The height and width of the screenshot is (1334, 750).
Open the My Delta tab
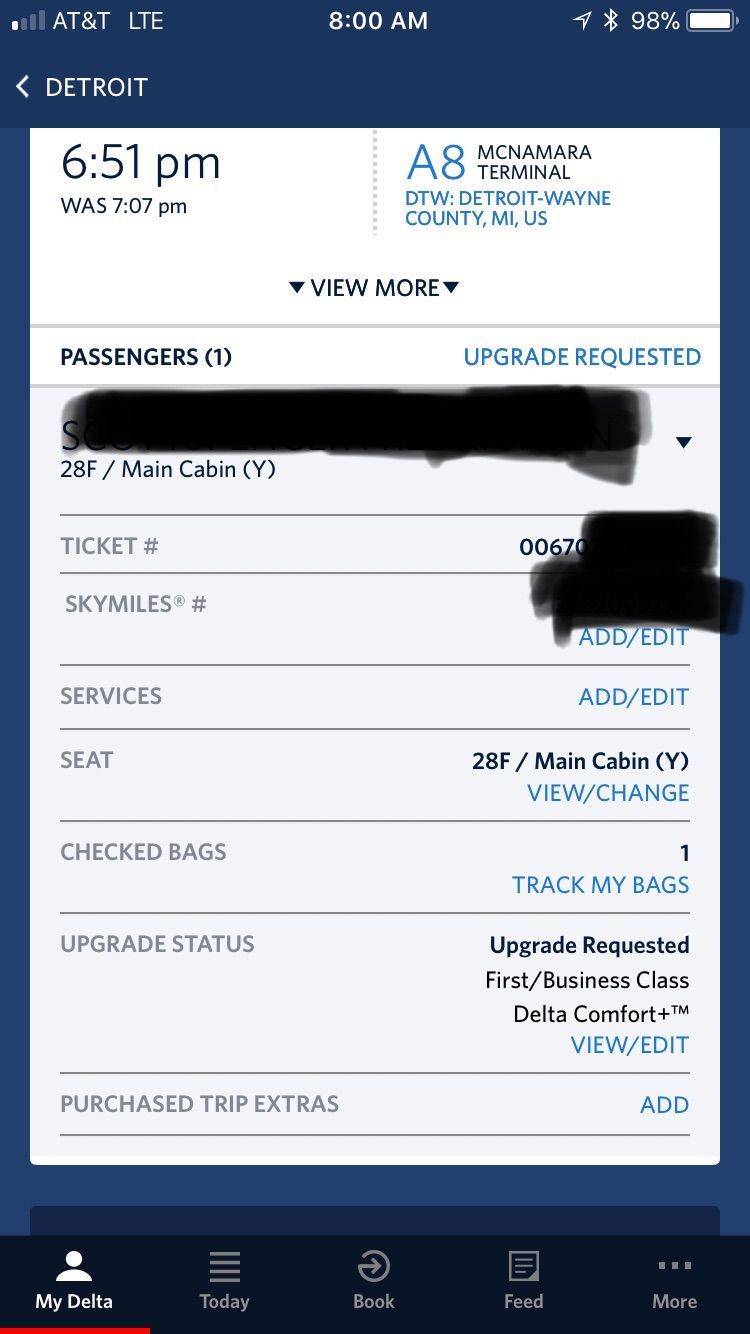[x=74, y=1281]
